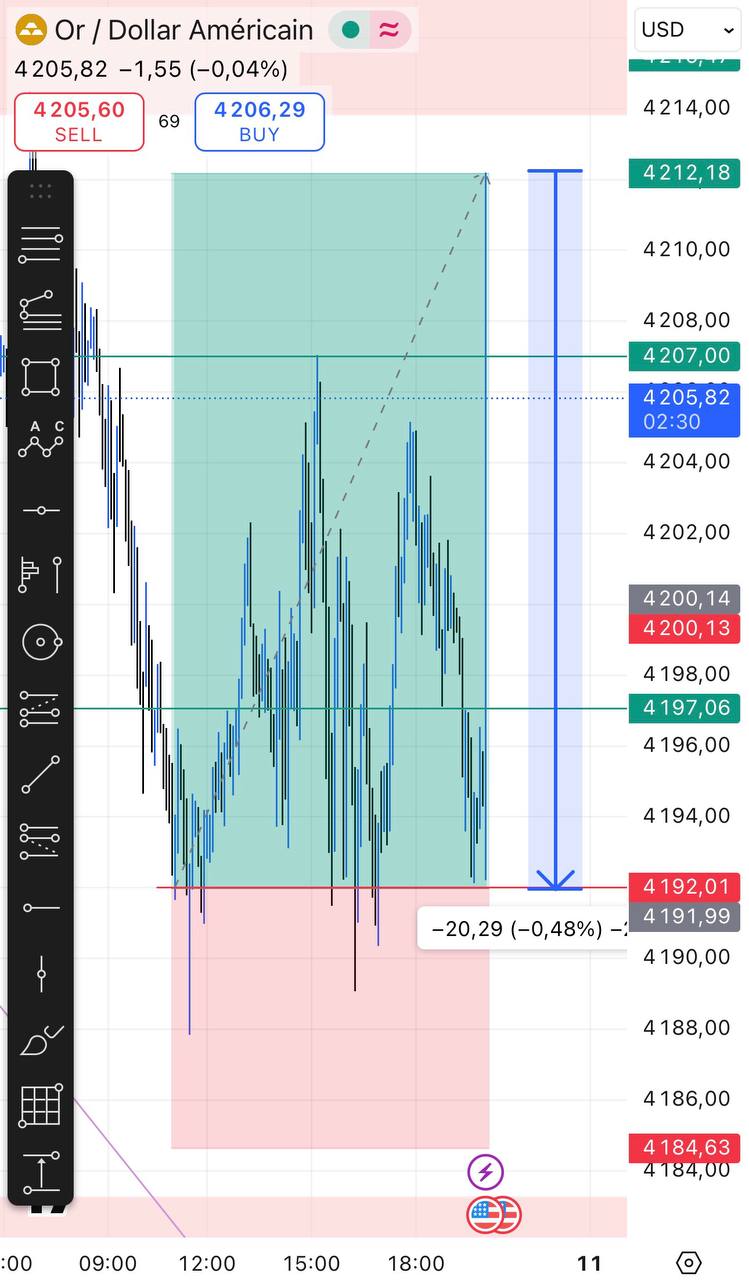The image size is (749, 1280).
Task: Select the rectangle drawing tool
Action: click(40, 377)
